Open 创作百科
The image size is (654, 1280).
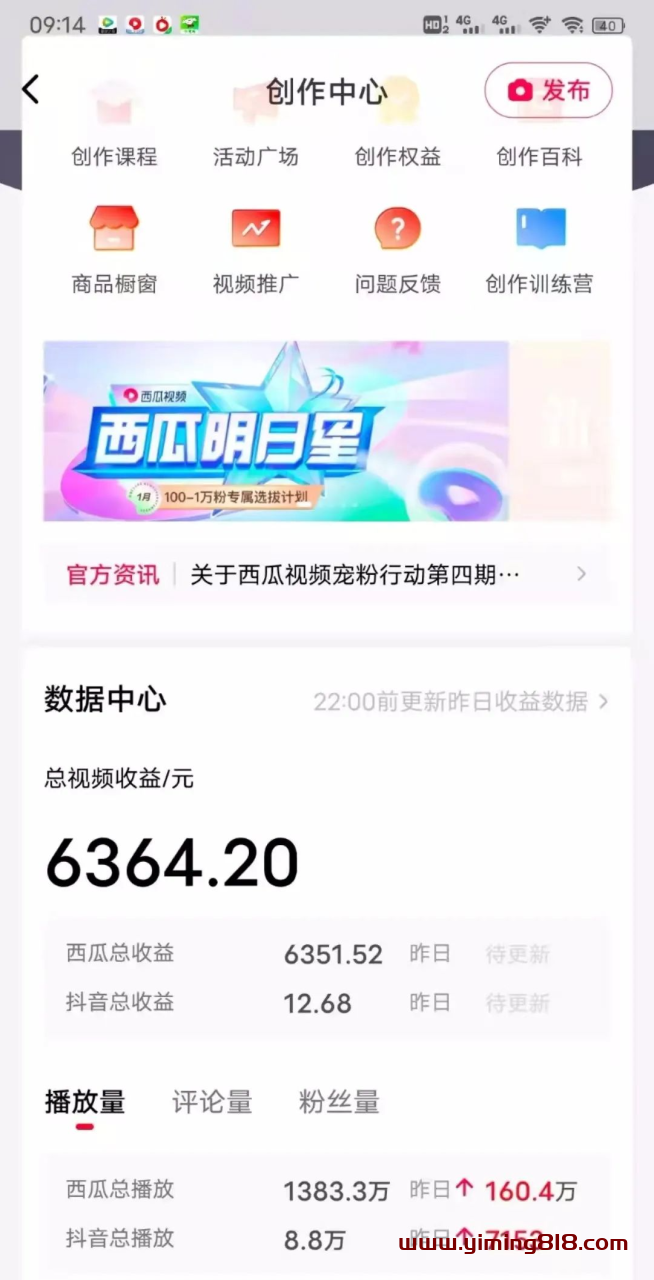[x=539, y=156]
